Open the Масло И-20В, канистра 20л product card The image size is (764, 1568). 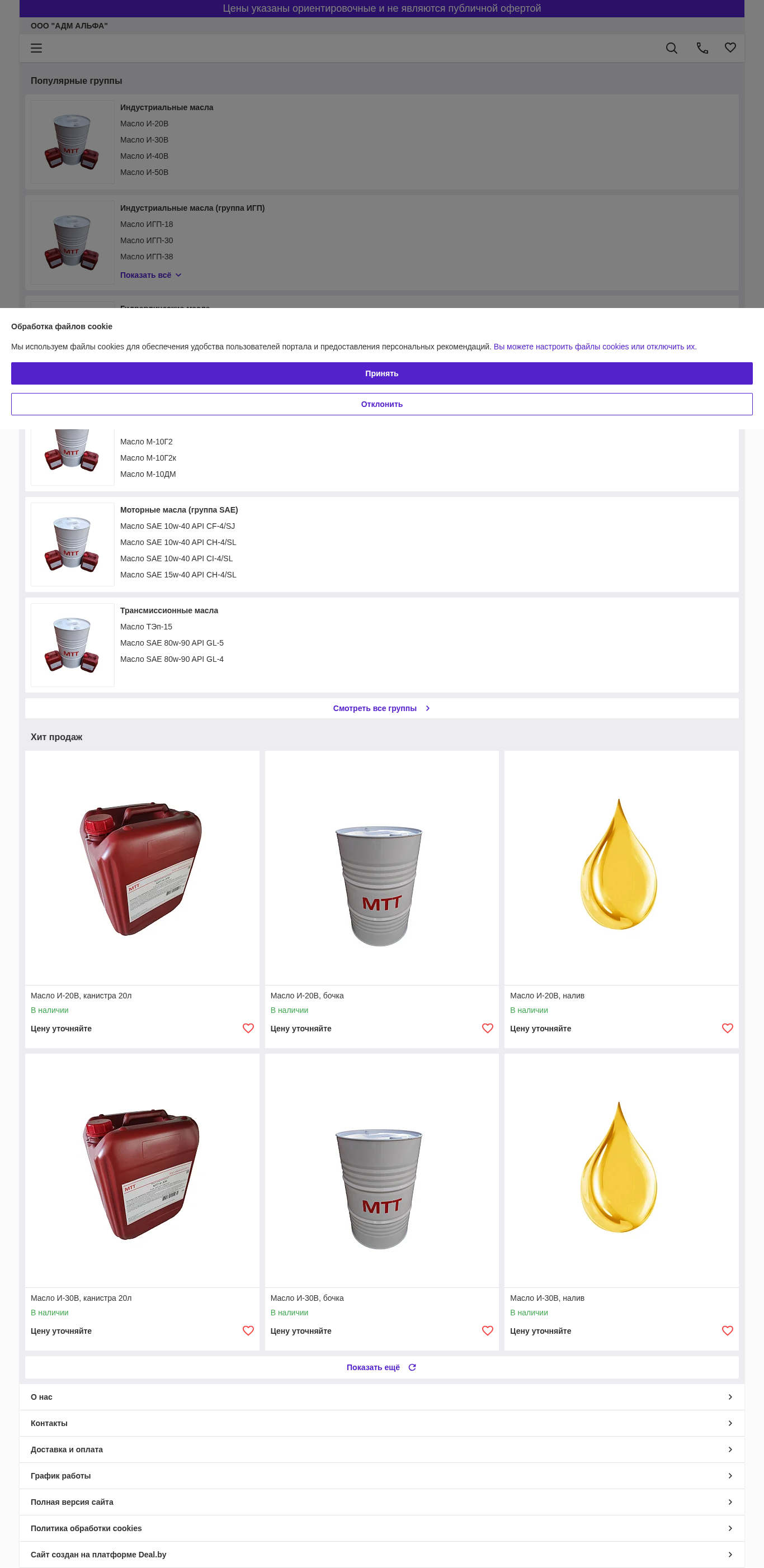click(142, 898)
